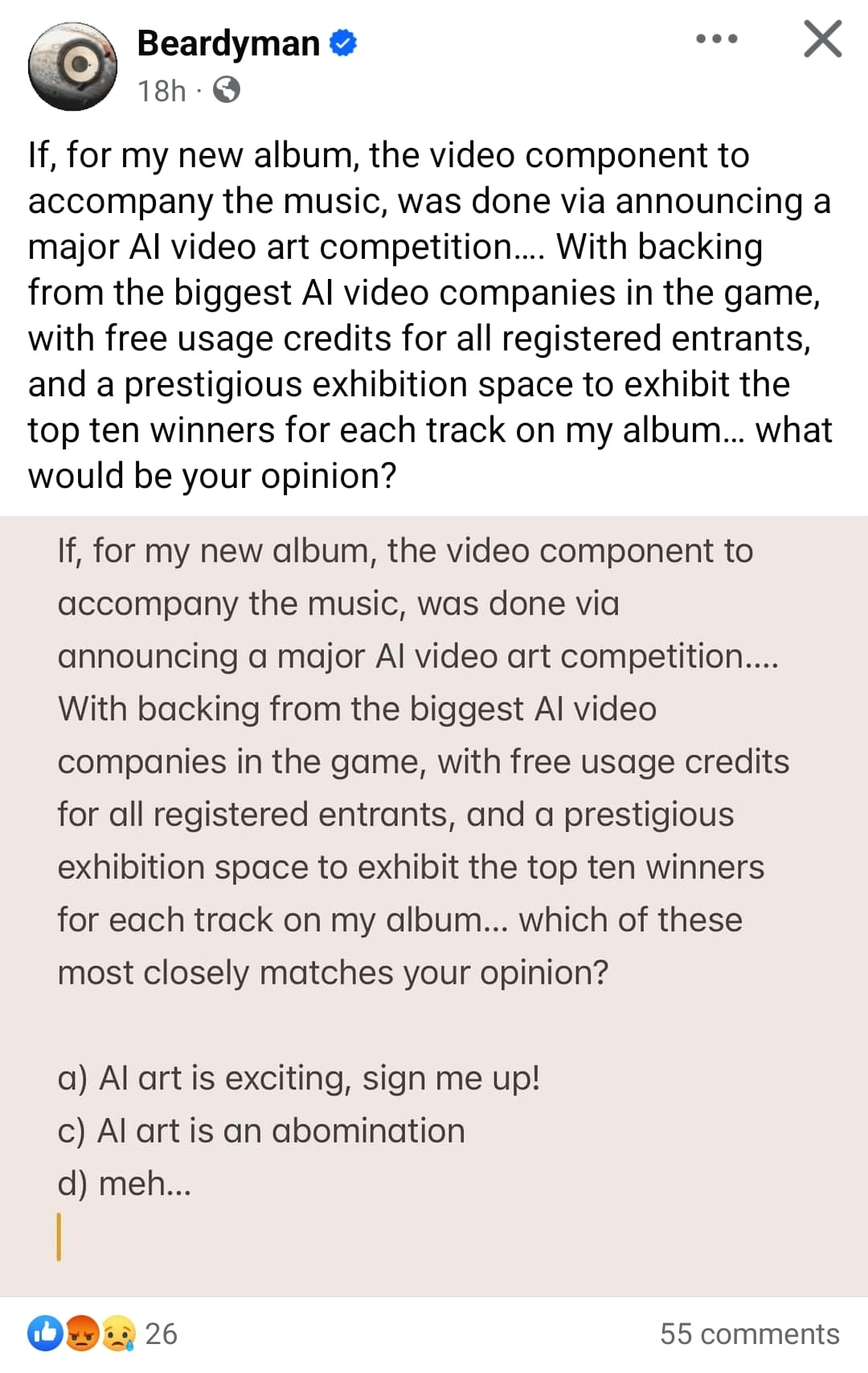Open the Beardyman page name link
The height and width of the screenshot is (1373, 868).
(x=228, y=43)
